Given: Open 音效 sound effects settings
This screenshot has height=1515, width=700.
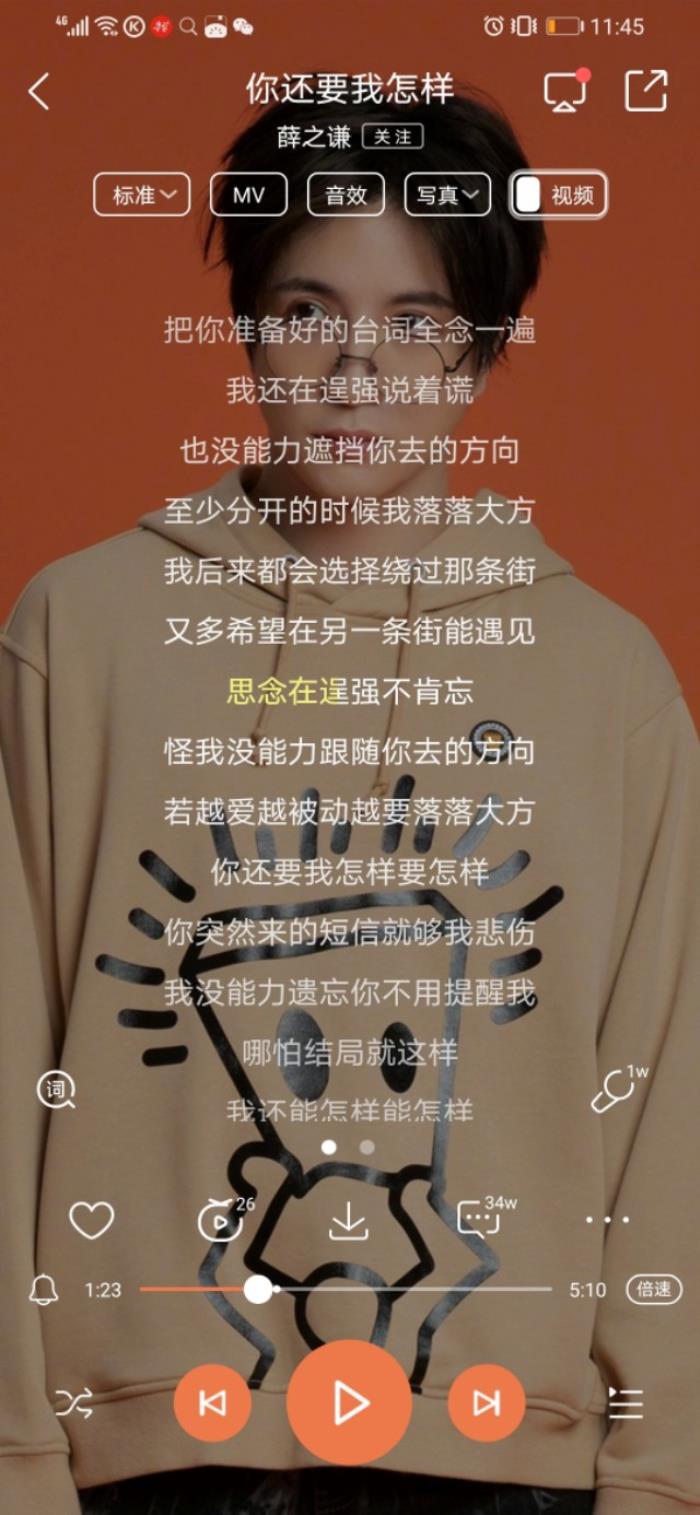Looking at the screenshot, I should point(345,195).
